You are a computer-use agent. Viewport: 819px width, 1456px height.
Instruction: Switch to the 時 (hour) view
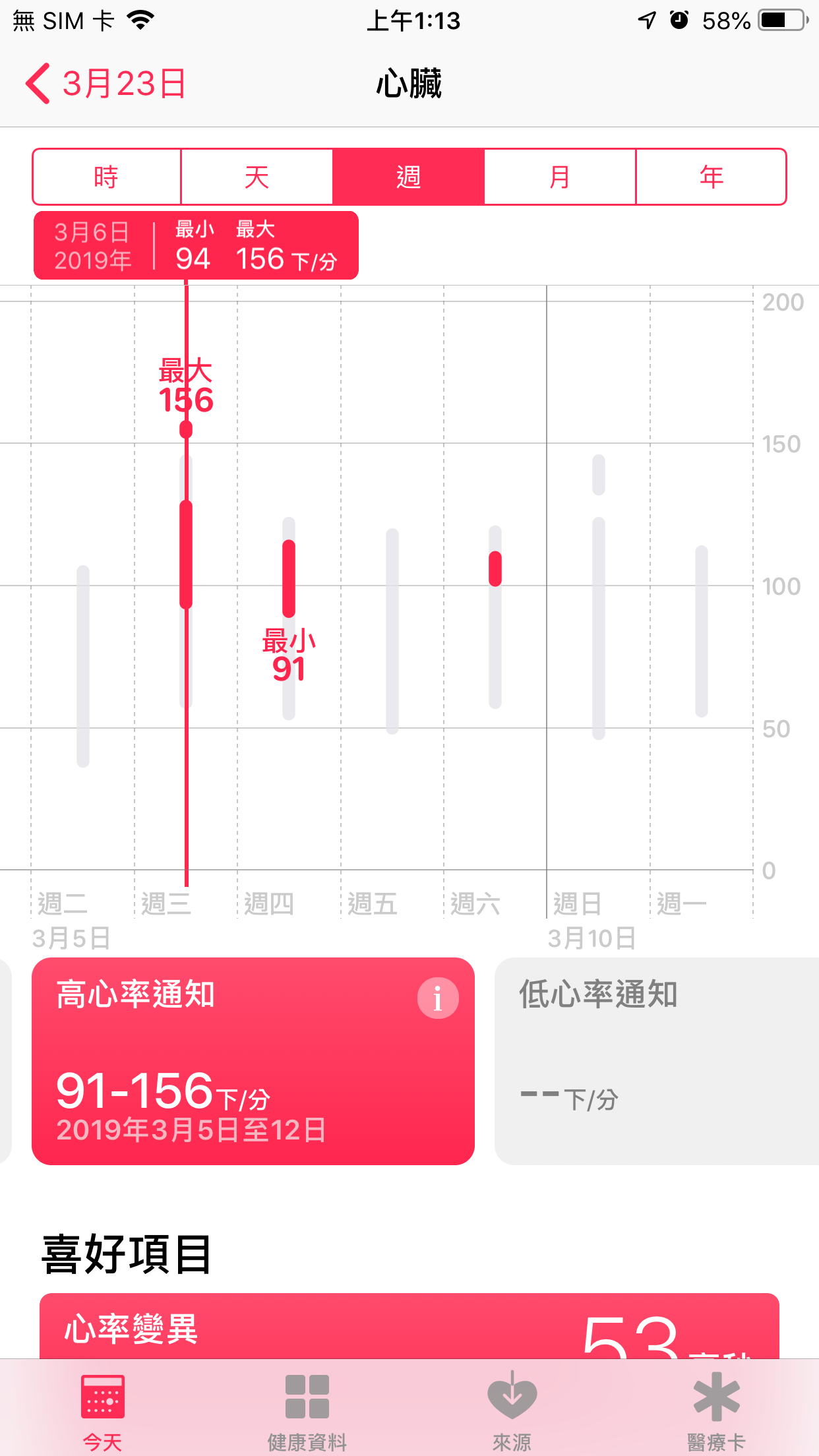click(x=106, y=177)
